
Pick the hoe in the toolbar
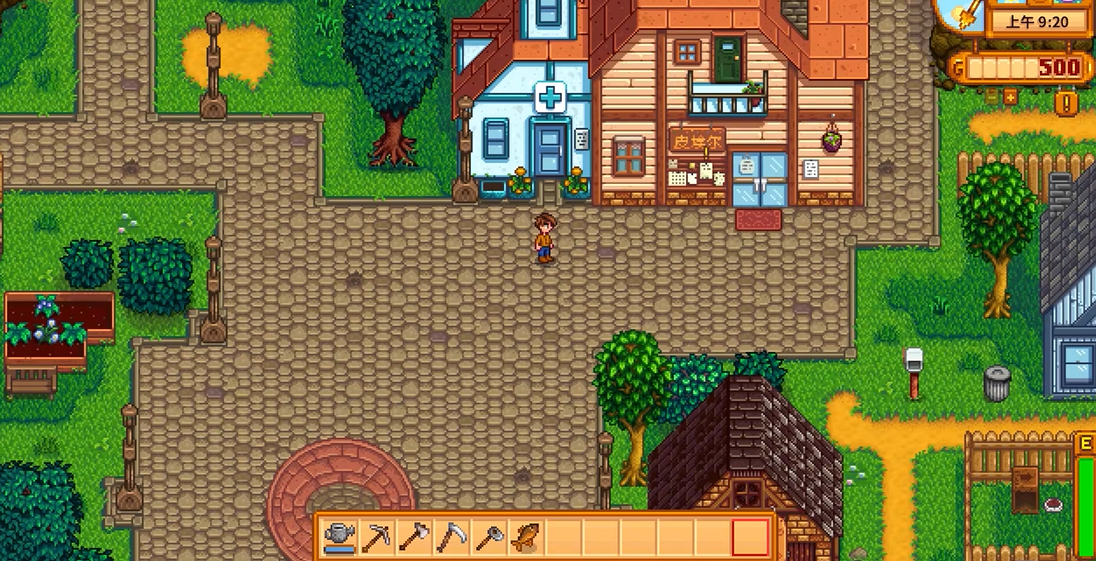click(x=489, y=537)
